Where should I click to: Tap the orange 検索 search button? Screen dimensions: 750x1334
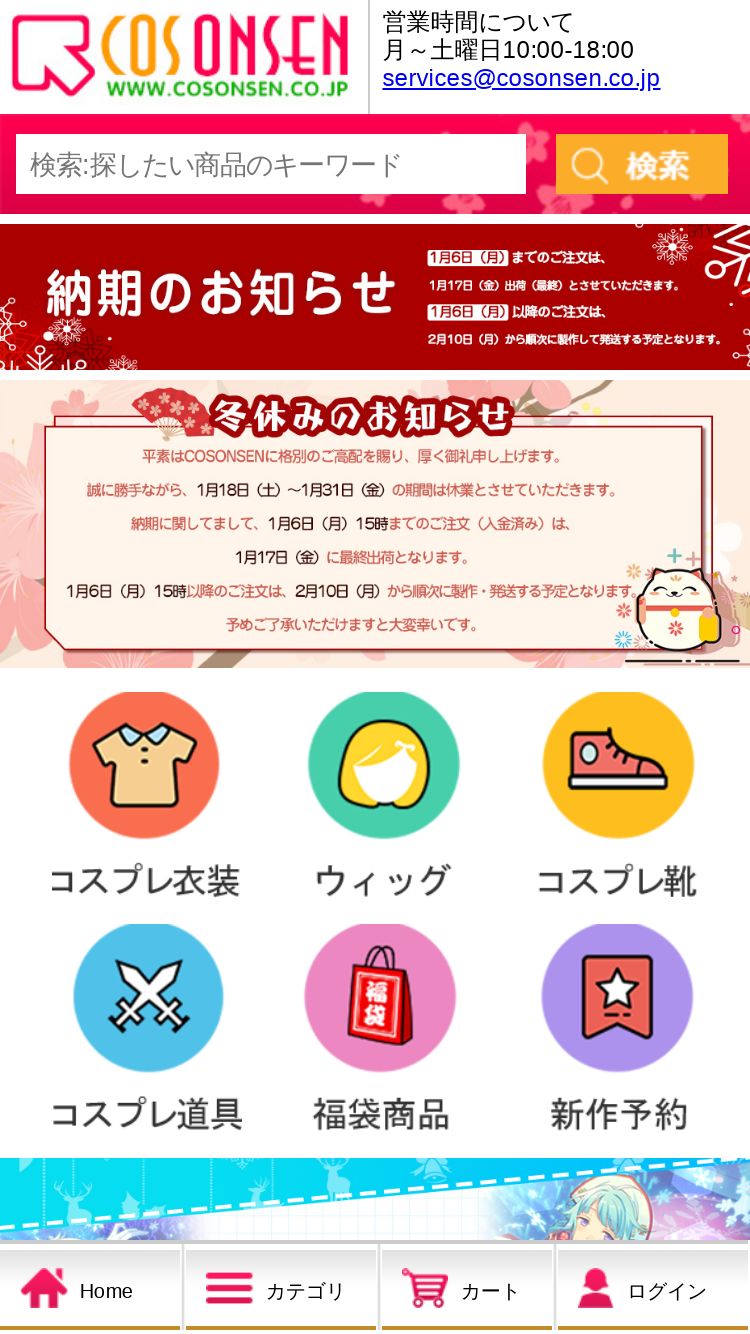642,164
